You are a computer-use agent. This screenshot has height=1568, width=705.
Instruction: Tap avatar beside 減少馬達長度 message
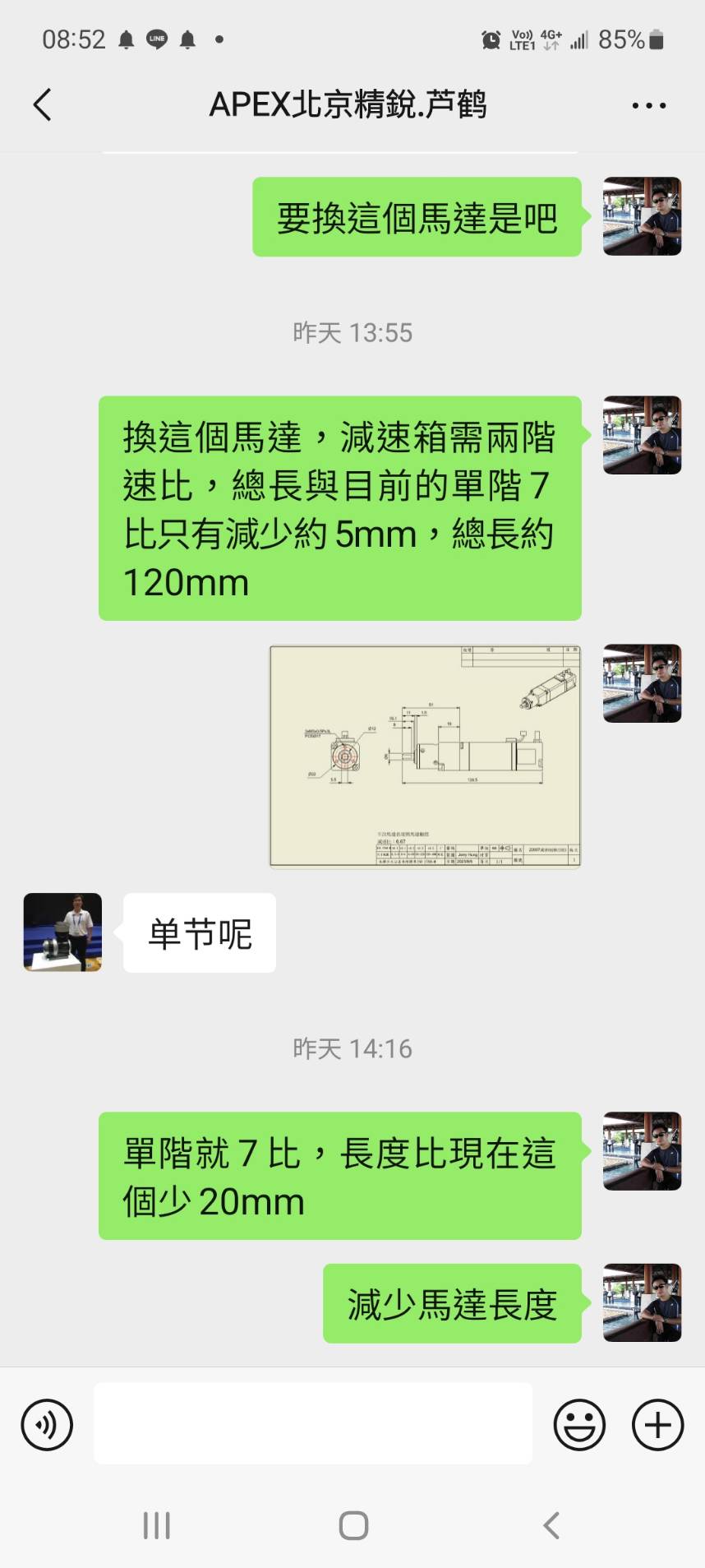click(642, 1302)
